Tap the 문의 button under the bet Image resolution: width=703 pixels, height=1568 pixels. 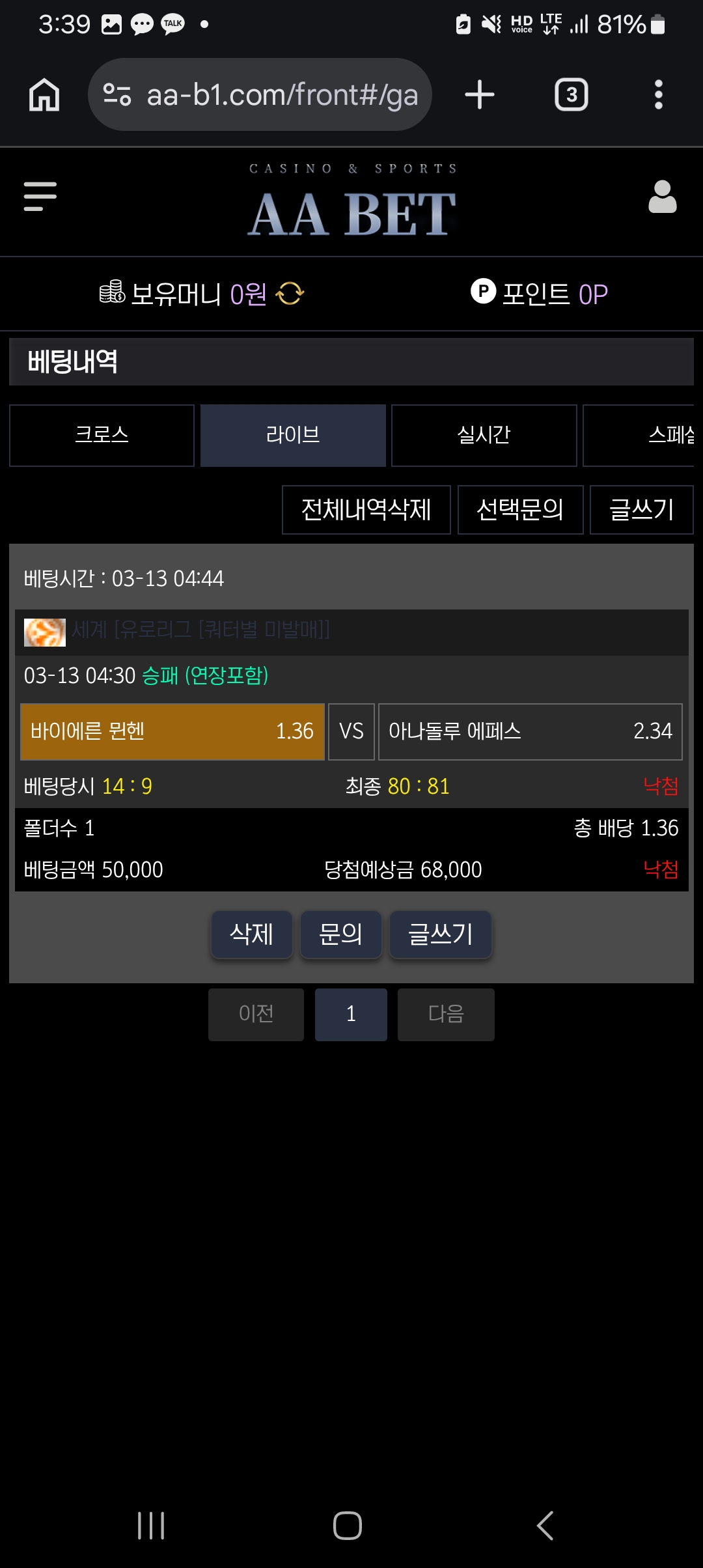pos(340,934)
